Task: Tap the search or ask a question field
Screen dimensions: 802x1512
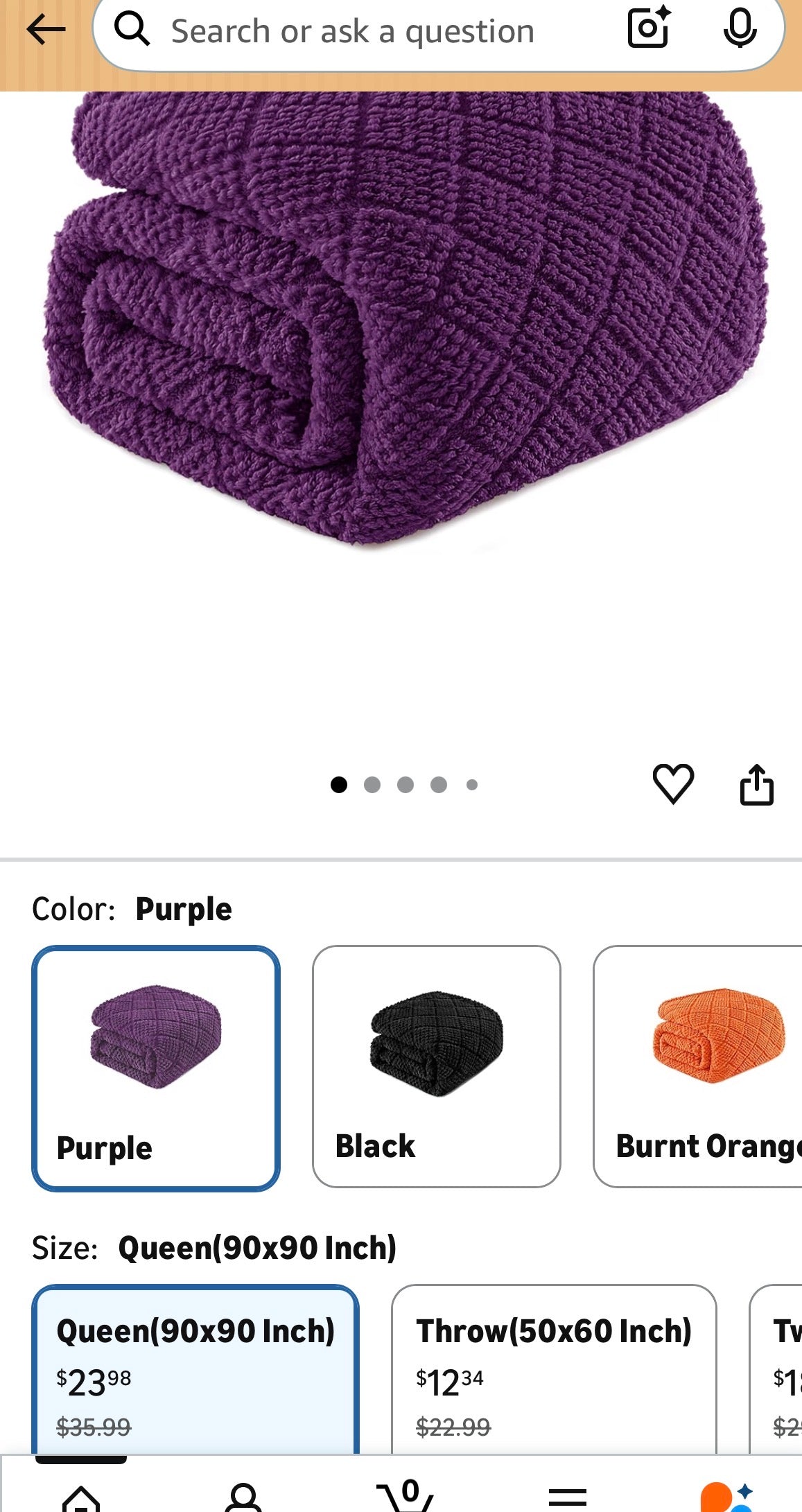Action: 352,32
